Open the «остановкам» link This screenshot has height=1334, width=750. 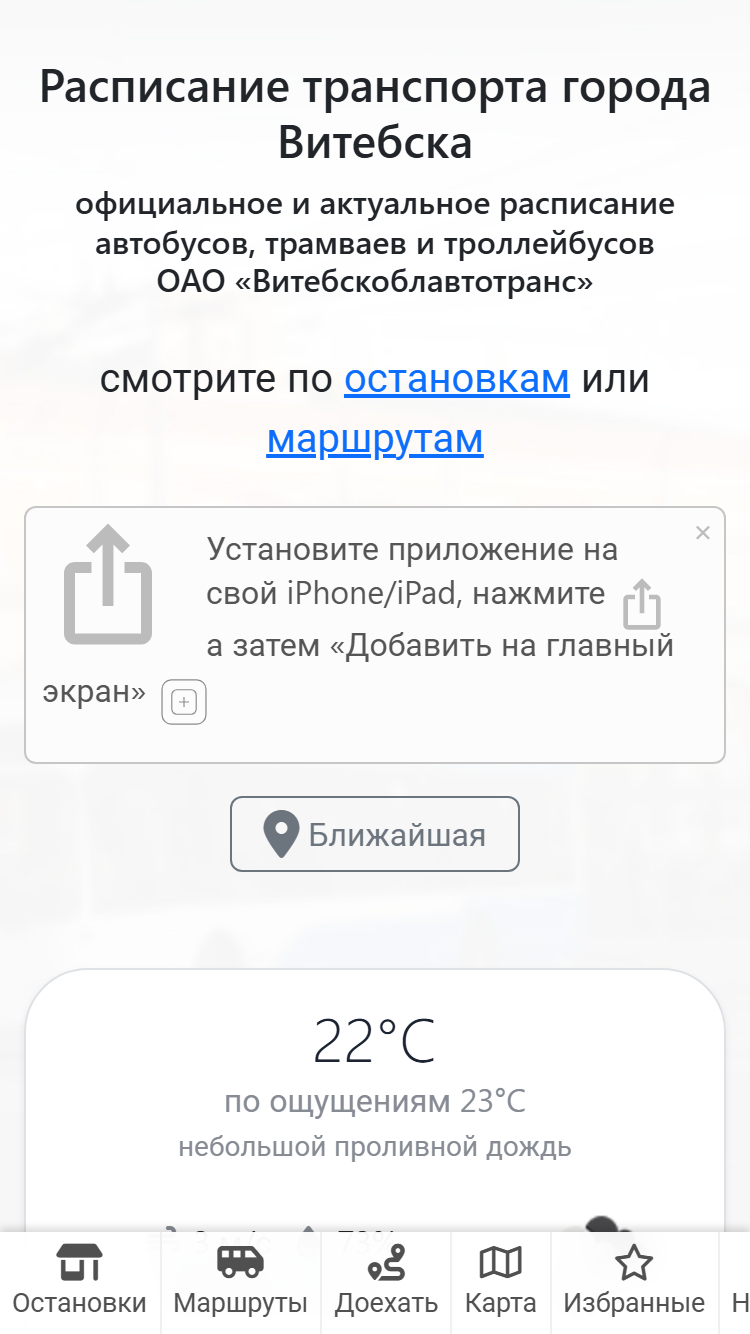pyautogui.click(x=457, y=380)
